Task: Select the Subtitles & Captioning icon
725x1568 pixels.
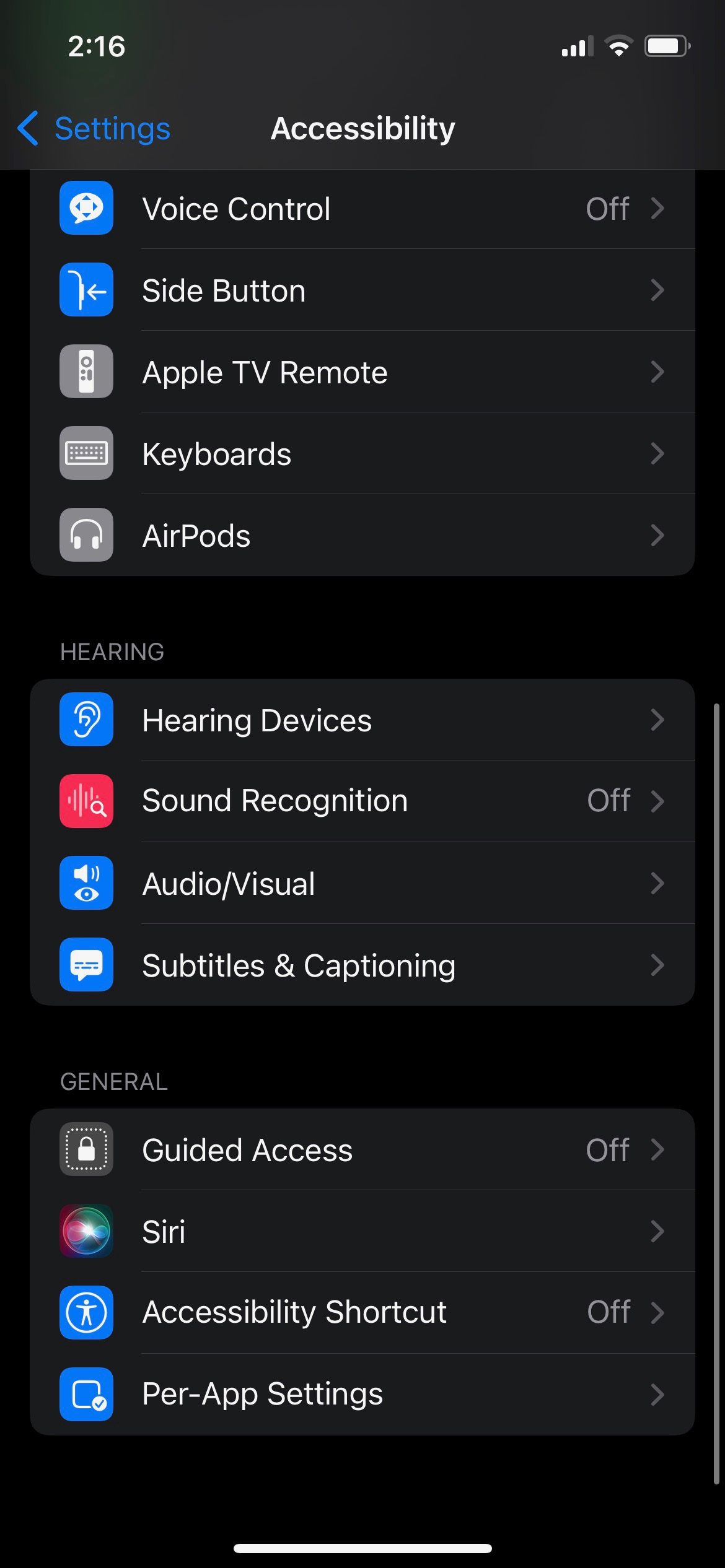Action: (86, 965)
